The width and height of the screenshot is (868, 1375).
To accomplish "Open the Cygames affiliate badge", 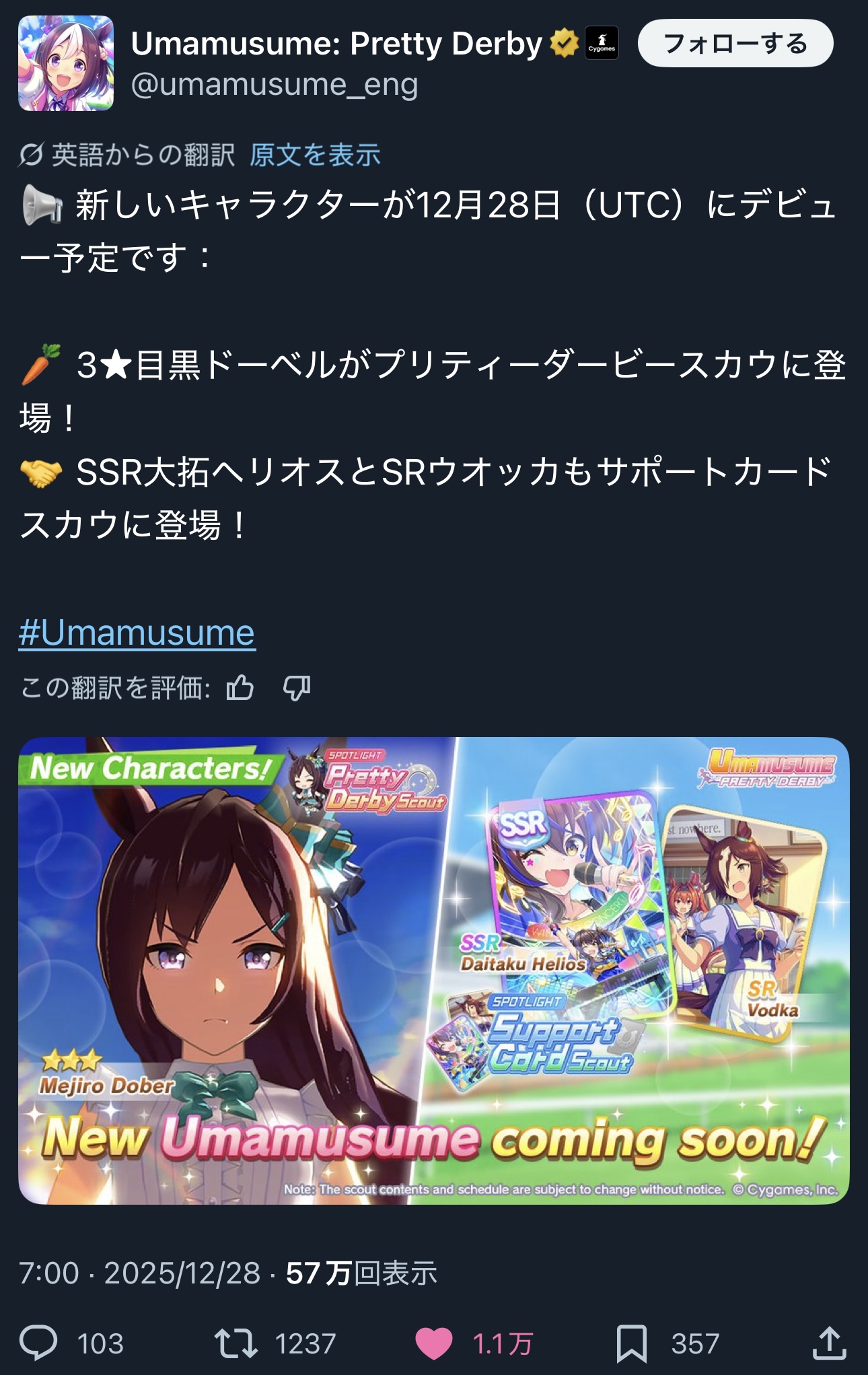I will coord(602,44).
